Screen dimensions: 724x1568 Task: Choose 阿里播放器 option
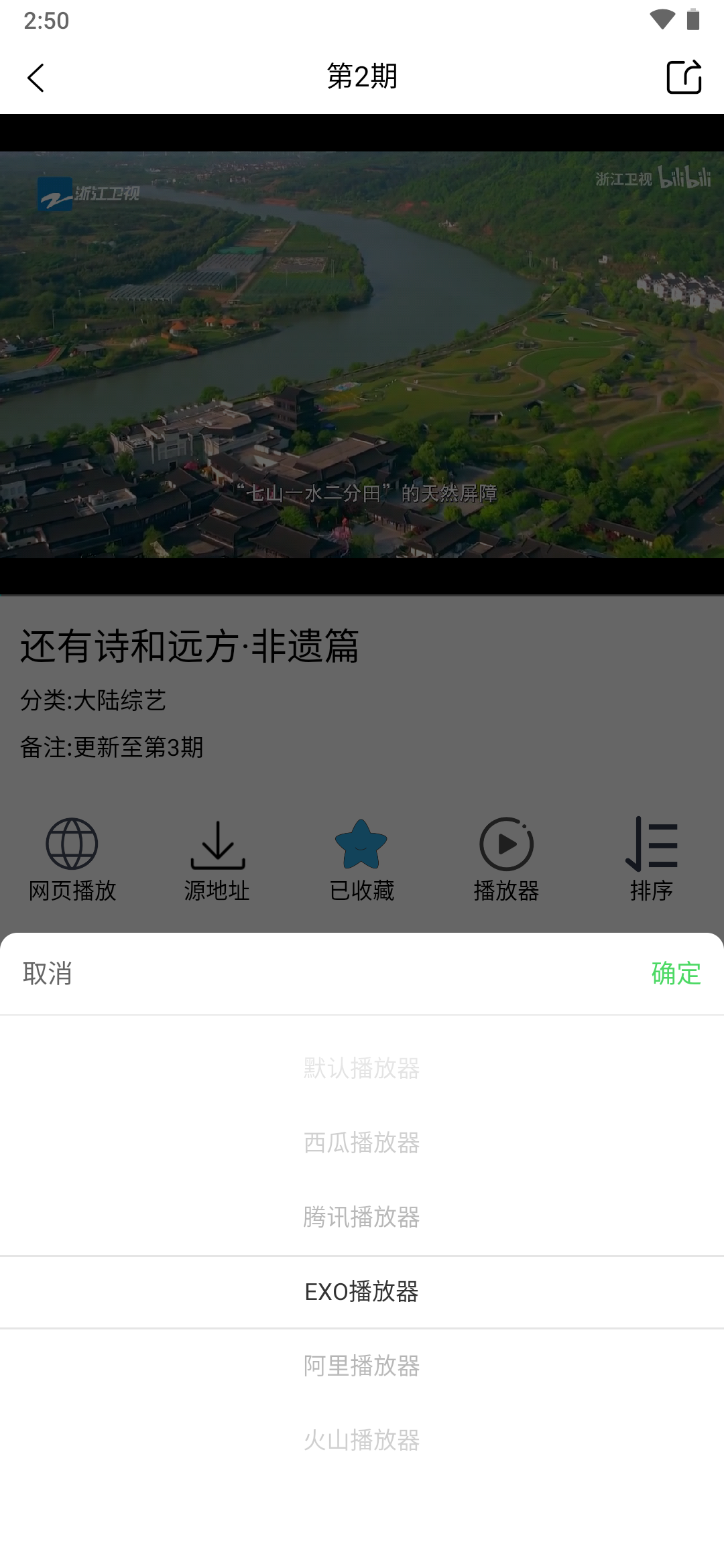(362, 1366)
